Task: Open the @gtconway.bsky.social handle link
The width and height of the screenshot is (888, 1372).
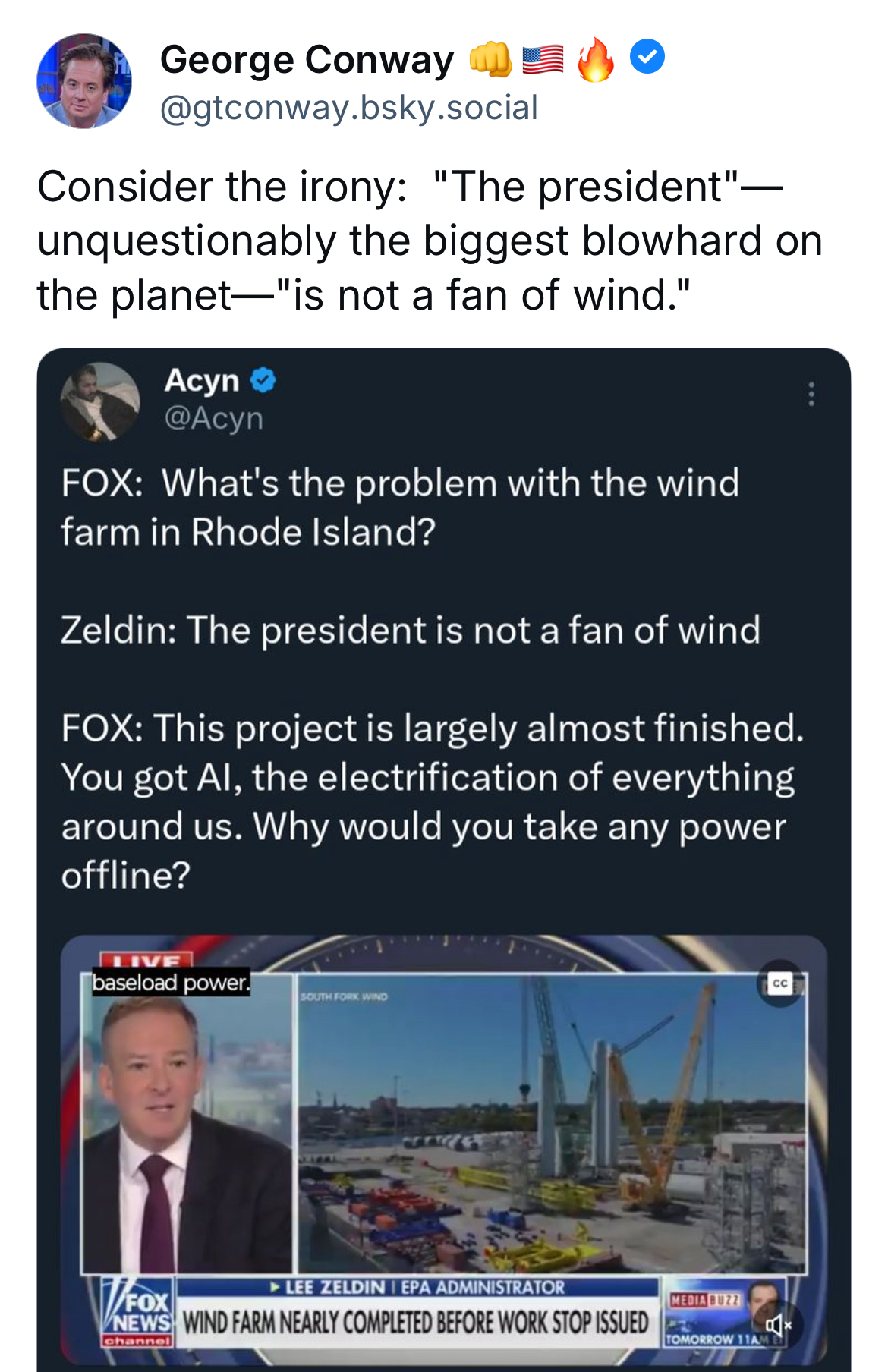Action: [348, 108]
